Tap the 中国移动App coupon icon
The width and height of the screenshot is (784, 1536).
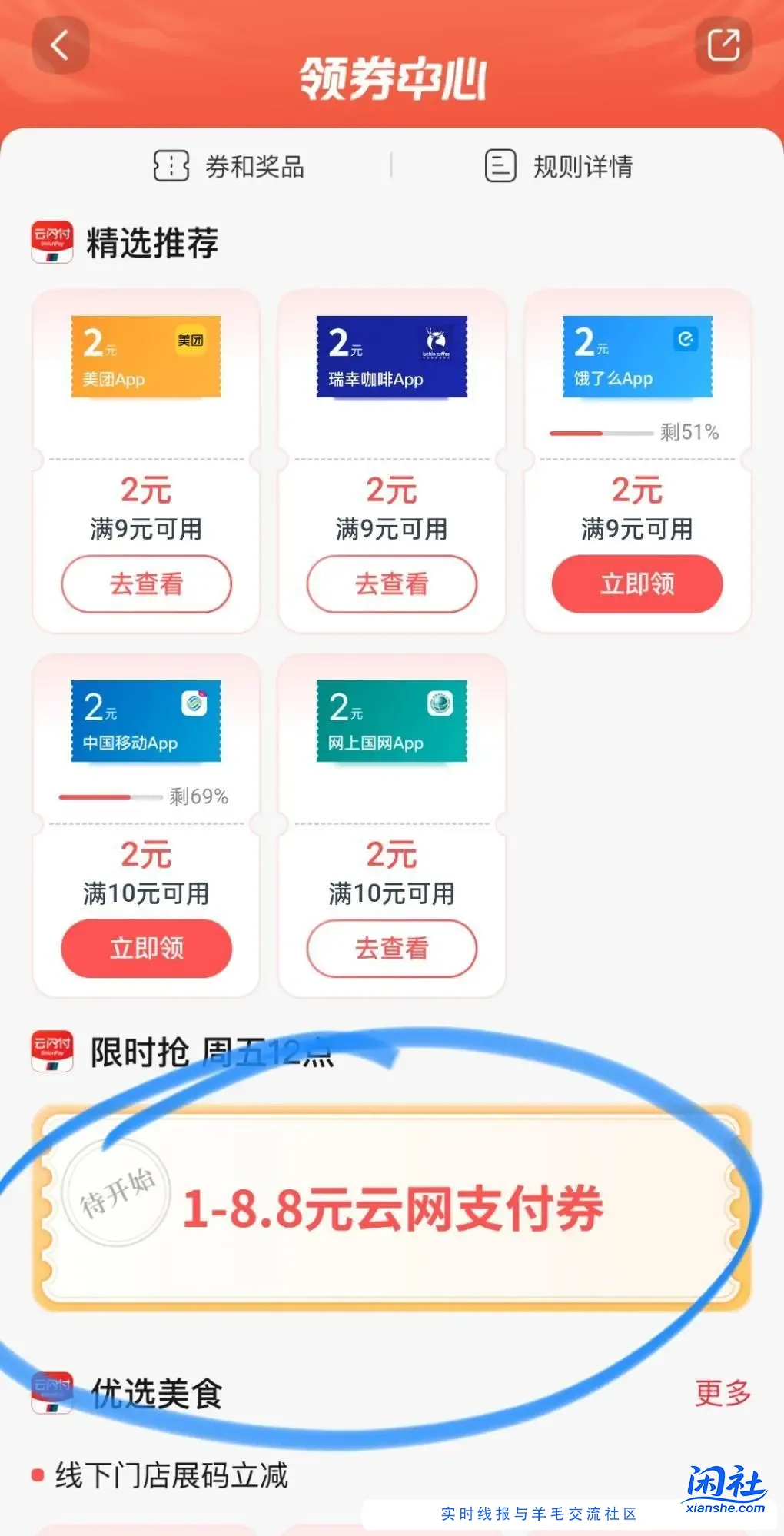pyautogui.click(x=146, y=720)
